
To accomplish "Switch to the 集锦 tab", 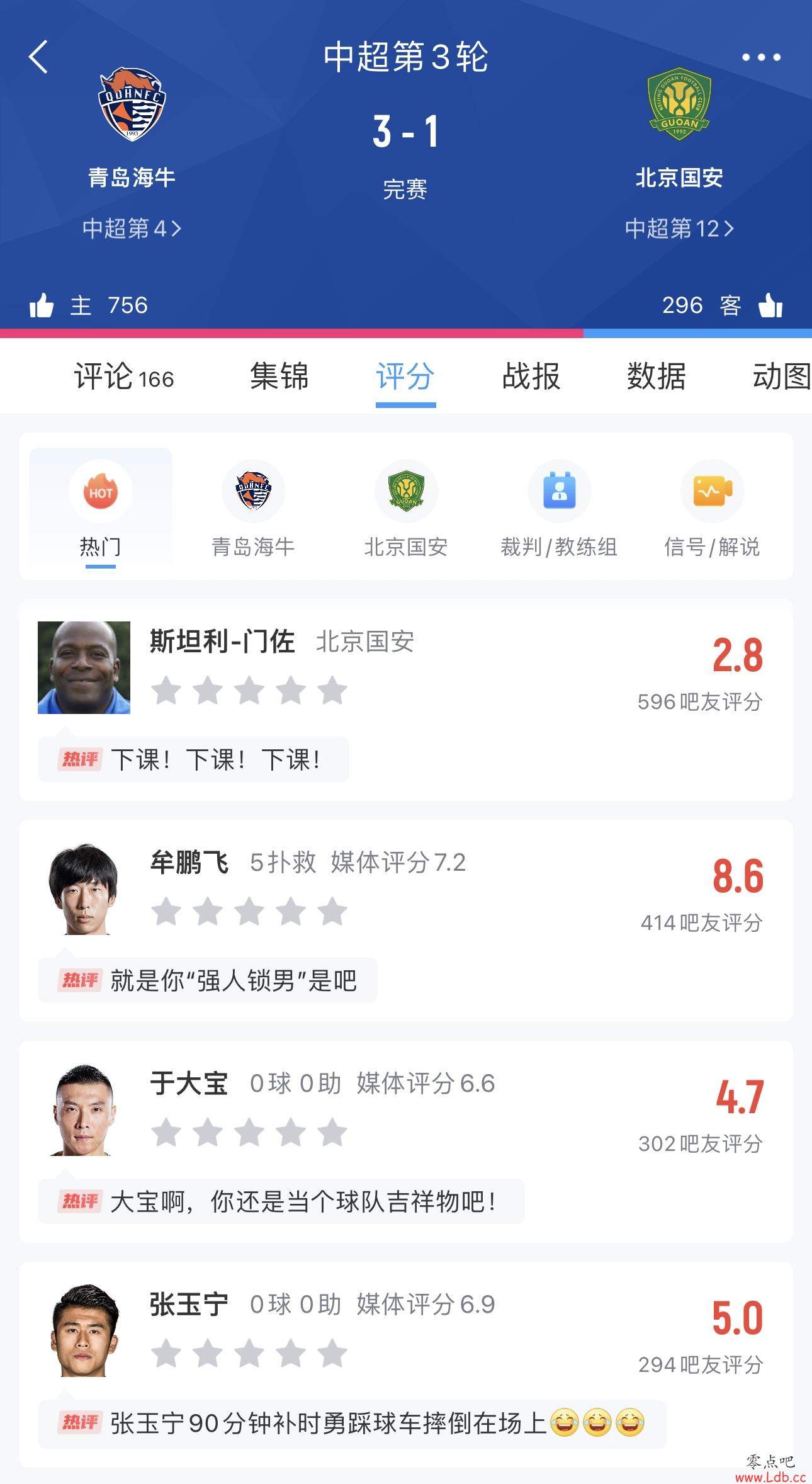I will [x=279, y=377].
